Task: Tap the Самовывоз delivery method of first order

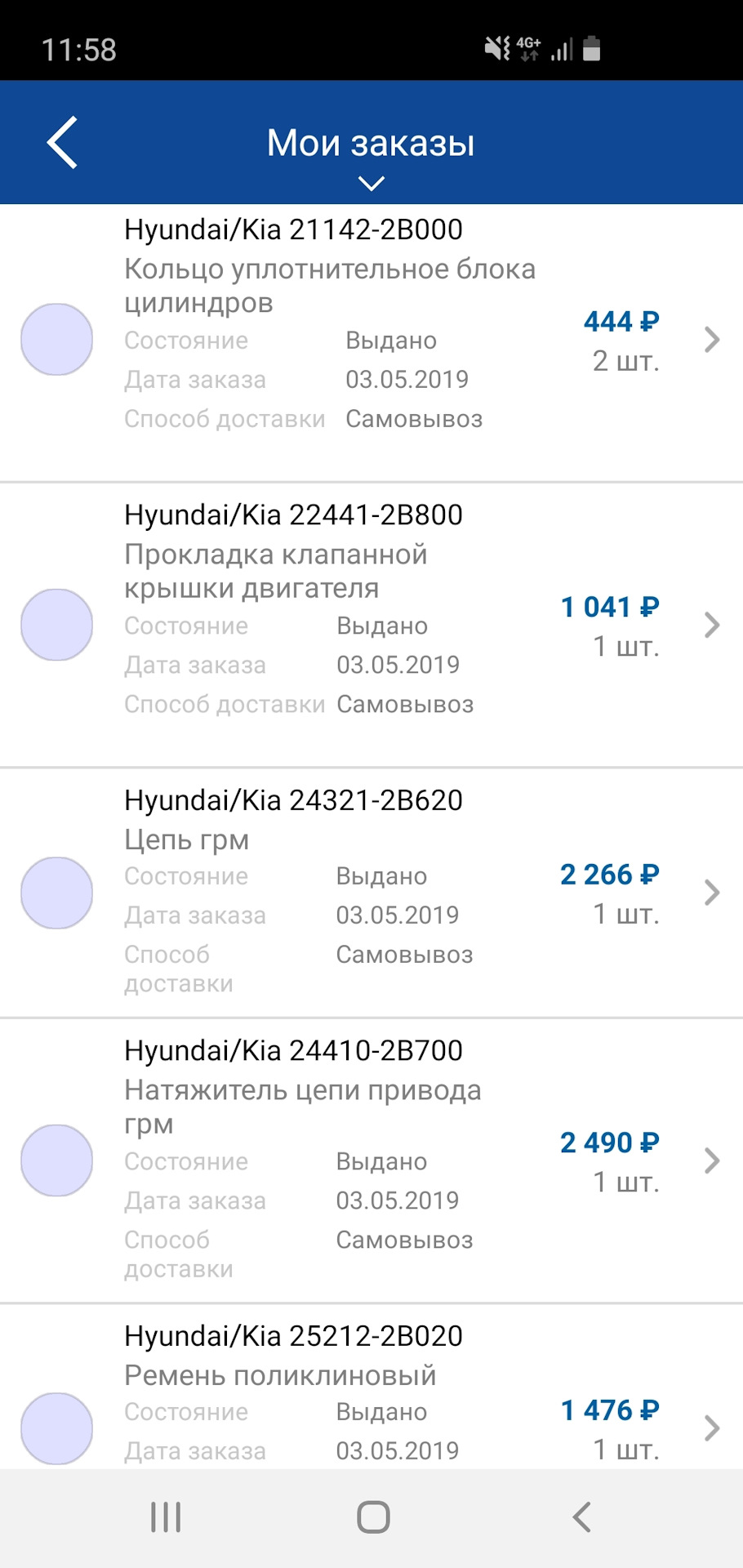Action: pyautogui.click(x=414, y=419)
